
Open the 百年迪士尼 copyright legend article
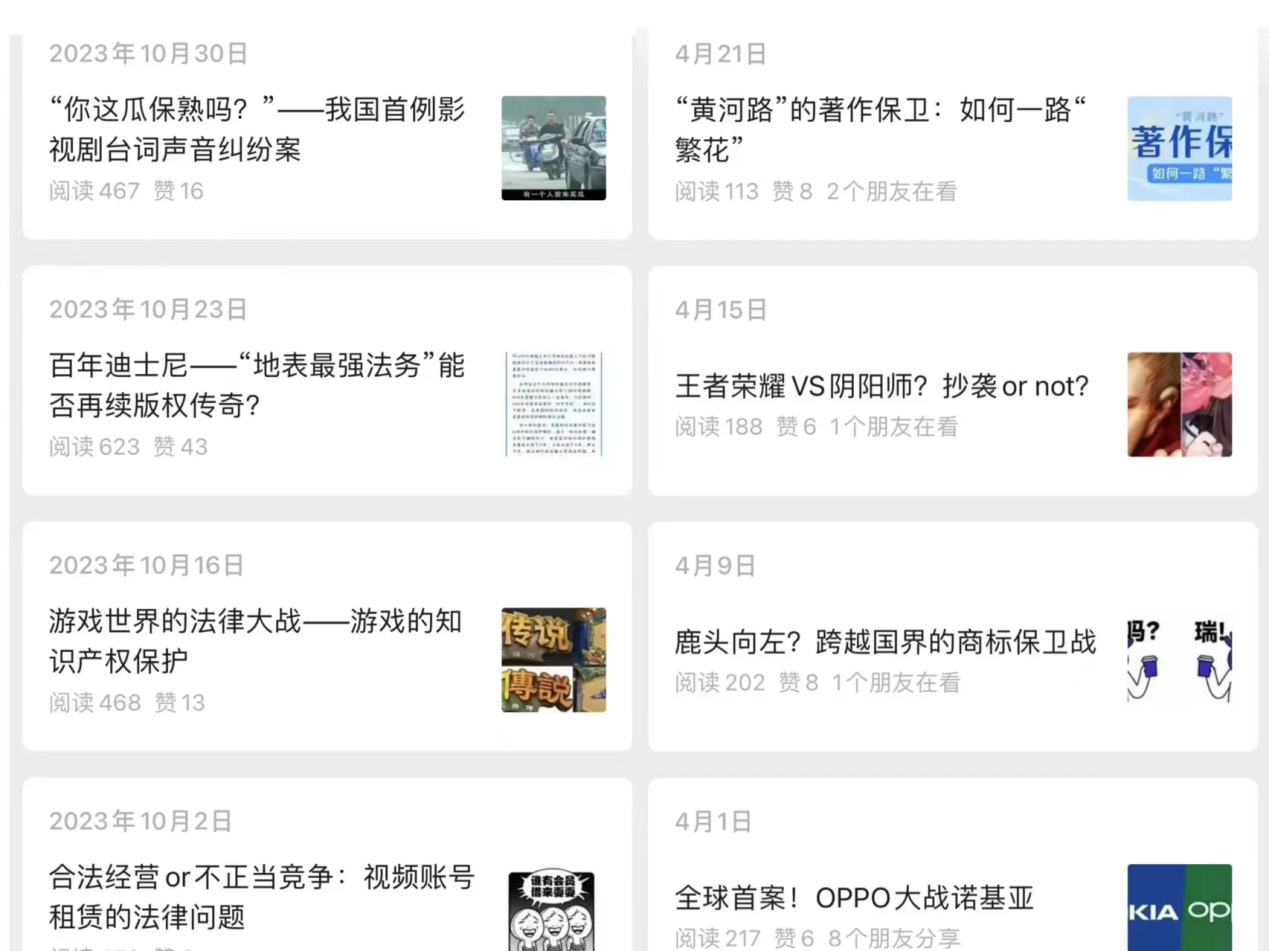click(257, 385)
